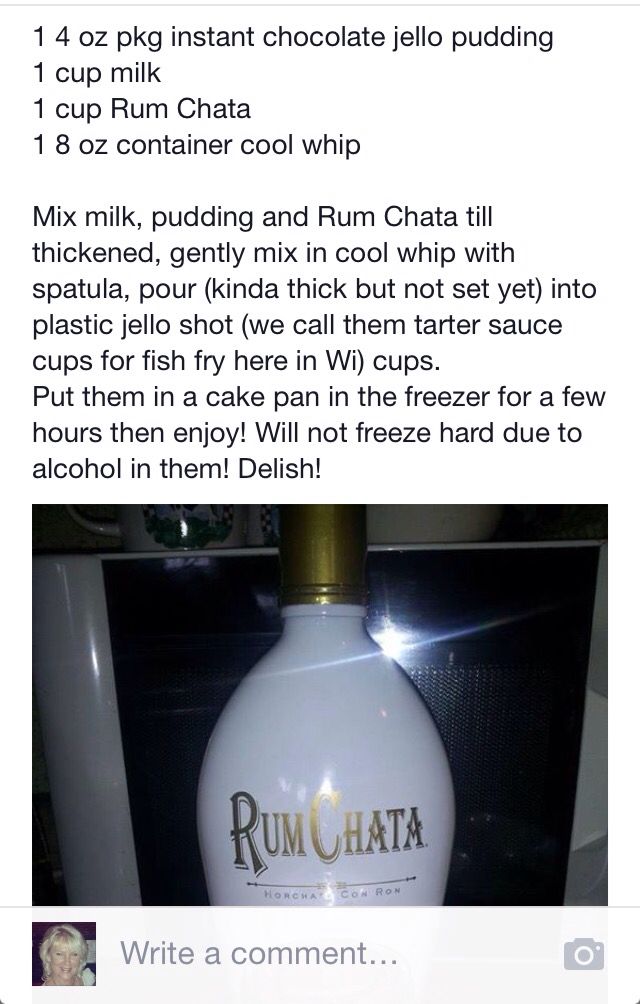Tap the Write a comment field

[300, 953]
